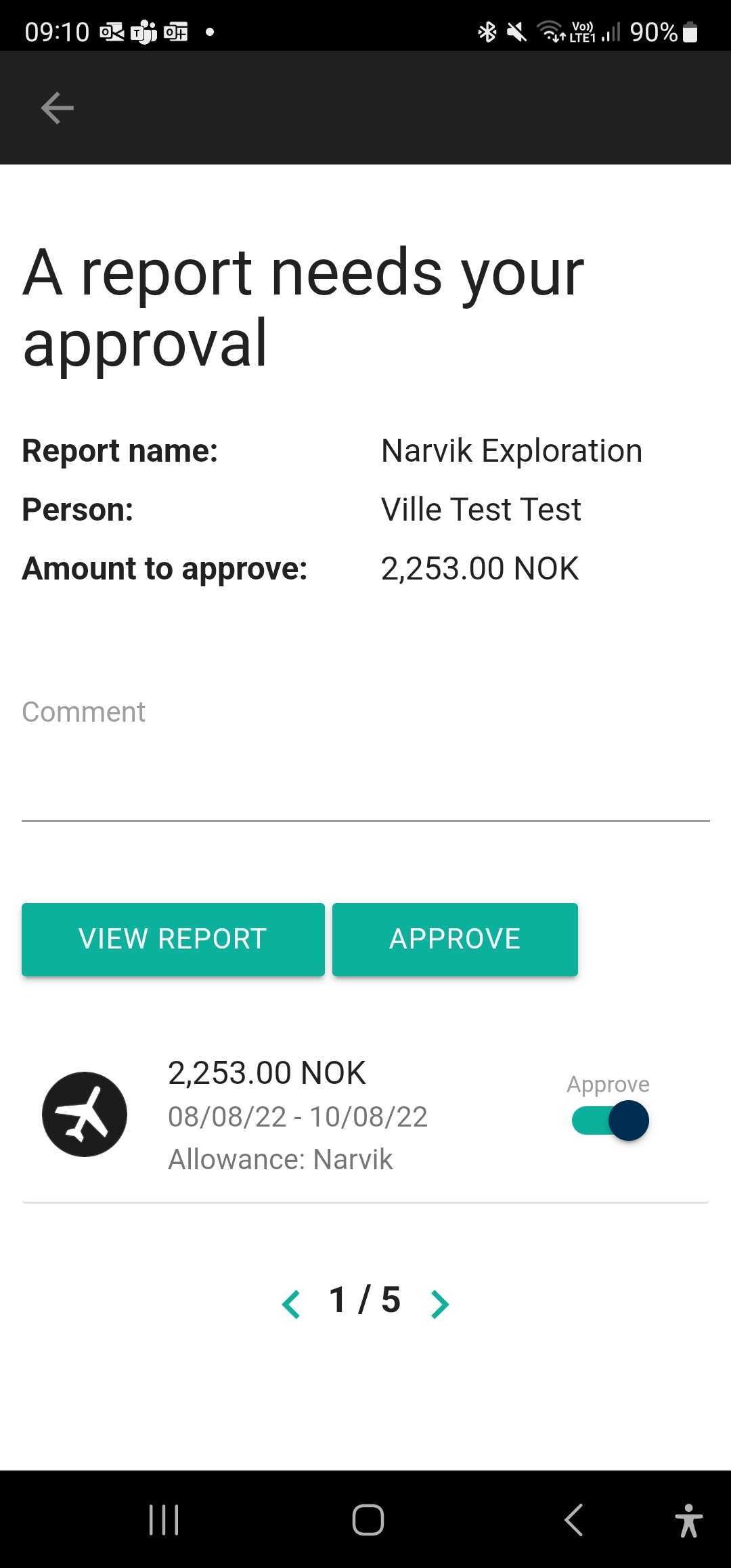Open the report with View Report

coord(173,939)
